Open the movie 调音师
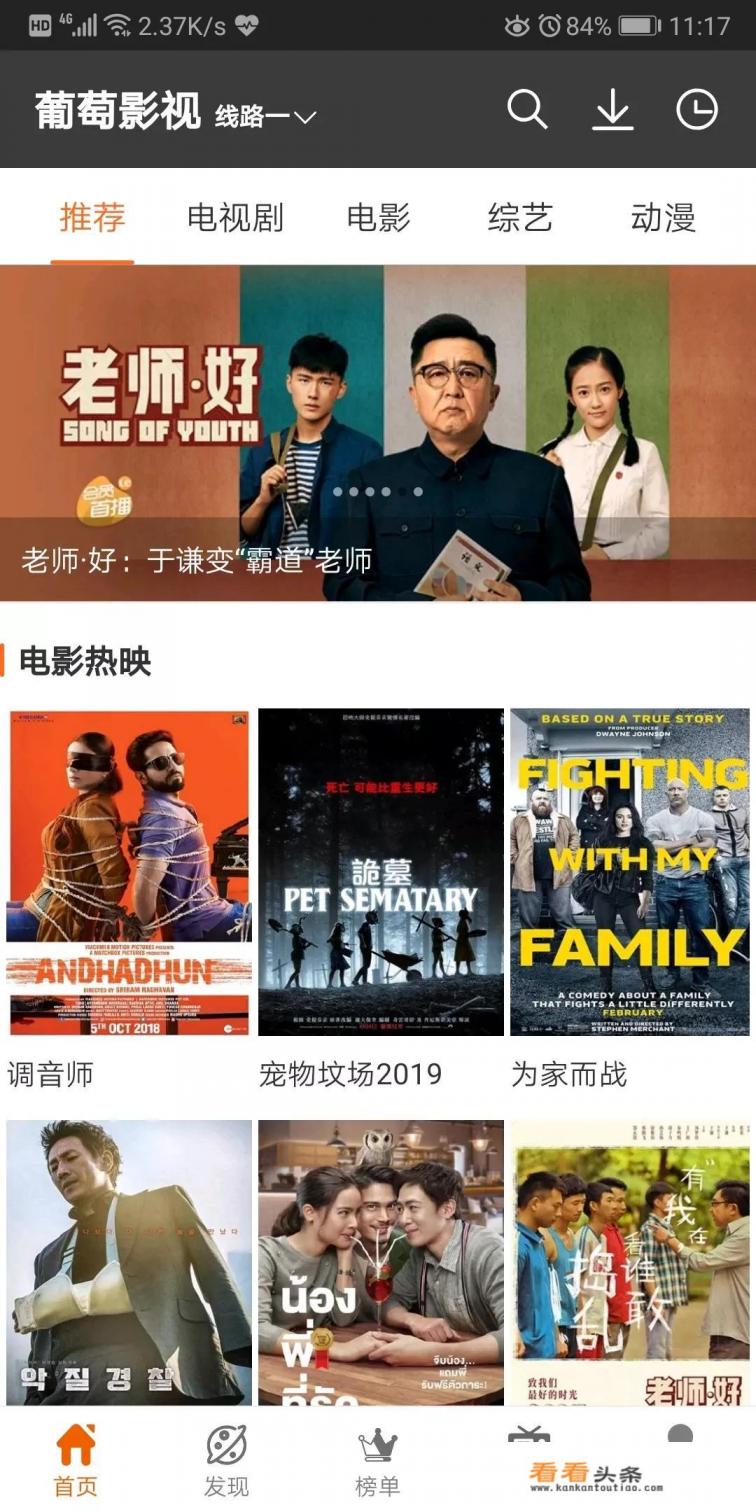 click(129, 872)
